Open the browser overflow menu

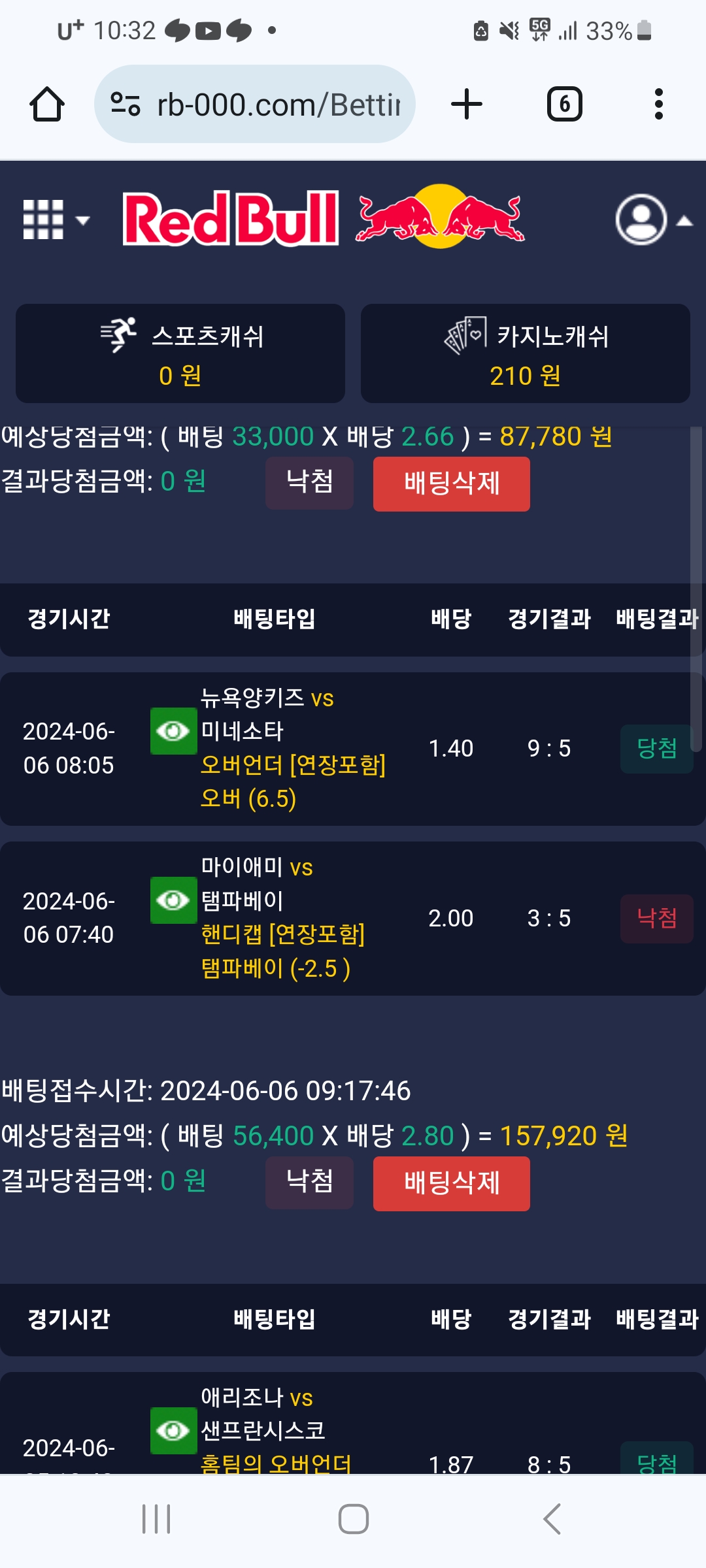658,105
